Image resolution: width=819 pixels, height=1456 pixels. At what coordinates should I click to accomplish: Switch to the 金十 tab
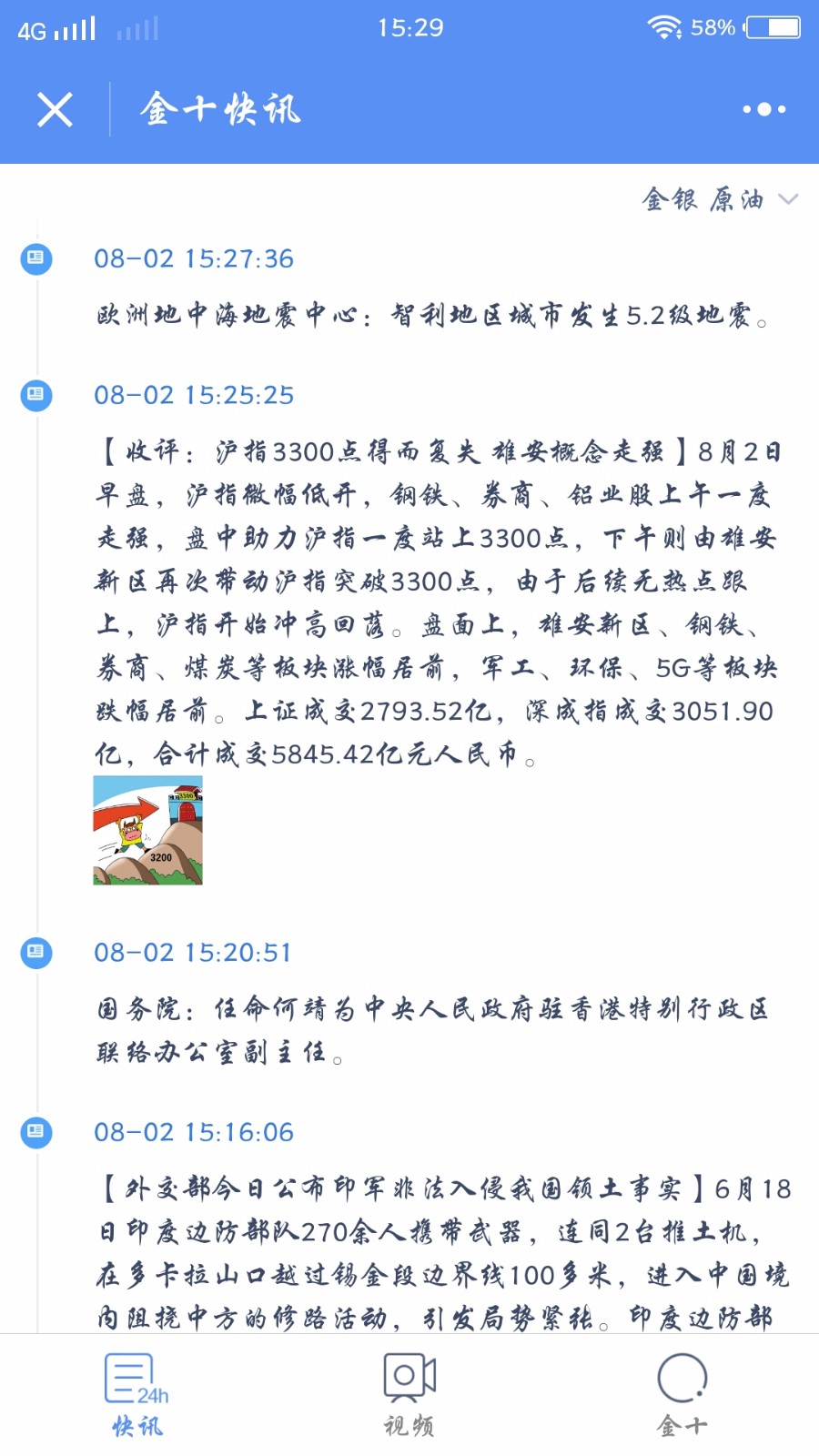(682, 1395)
